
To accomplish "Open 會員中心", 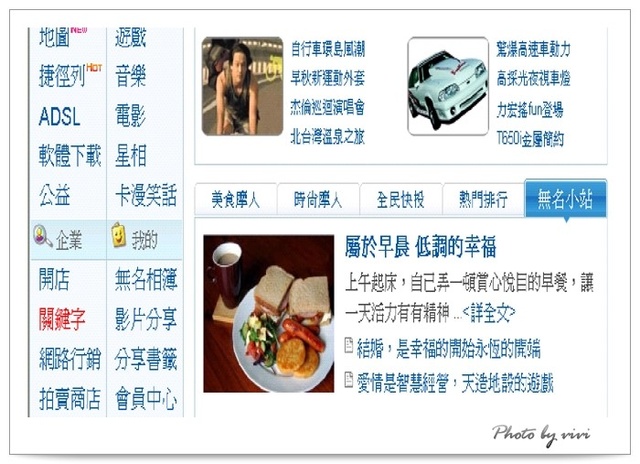I will tap(146, 401).
